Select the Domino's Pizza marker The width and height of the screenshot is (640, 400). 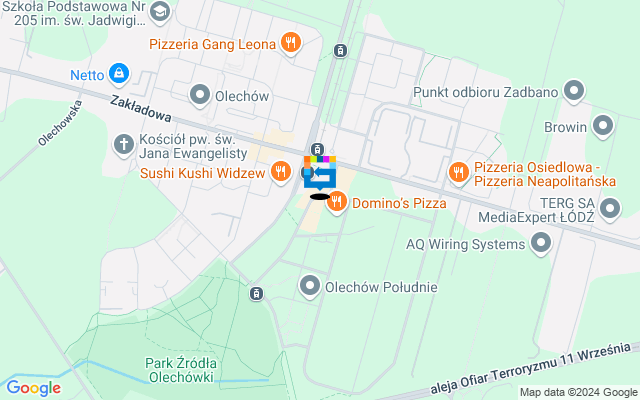coord(337,202)
